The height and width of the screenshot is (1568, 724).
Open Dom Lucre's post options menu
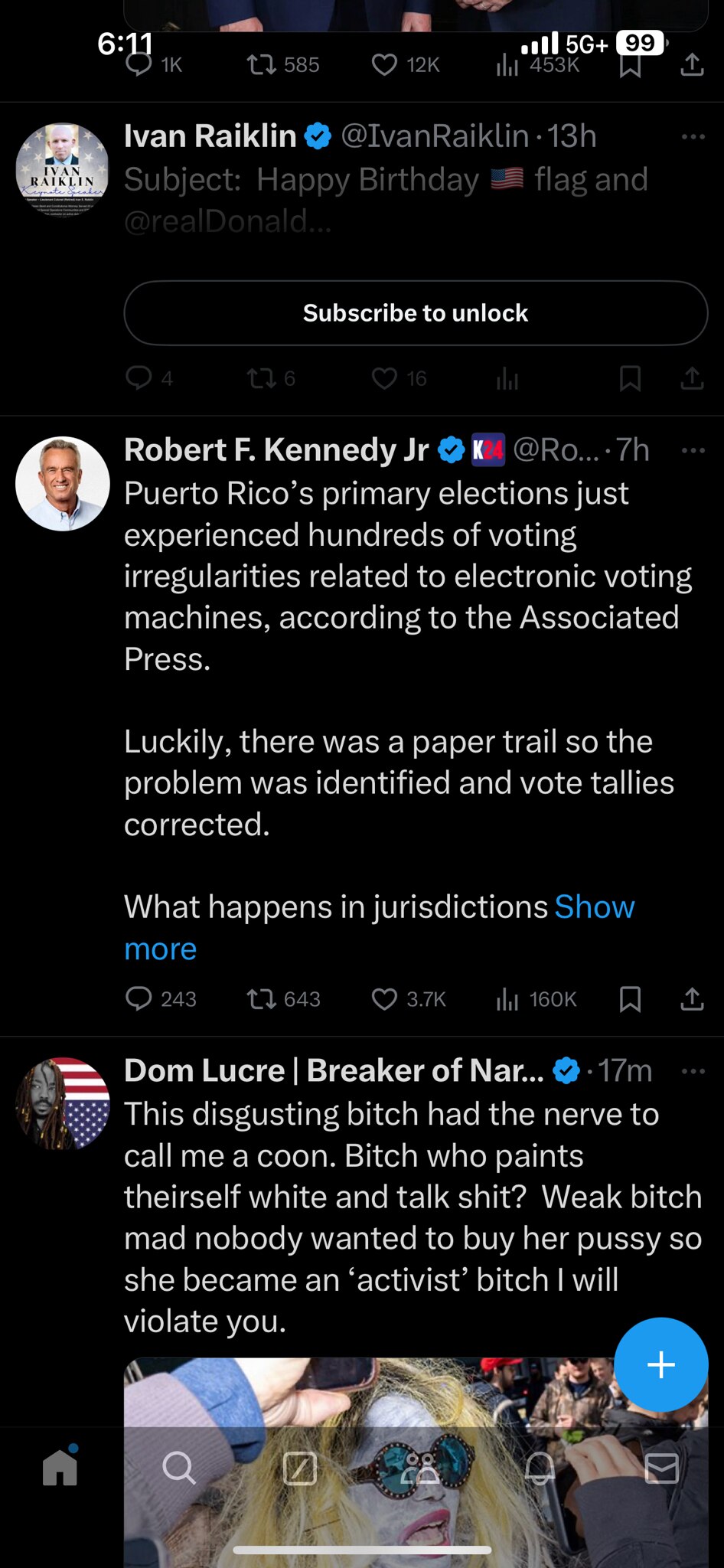click(693, 1070)
